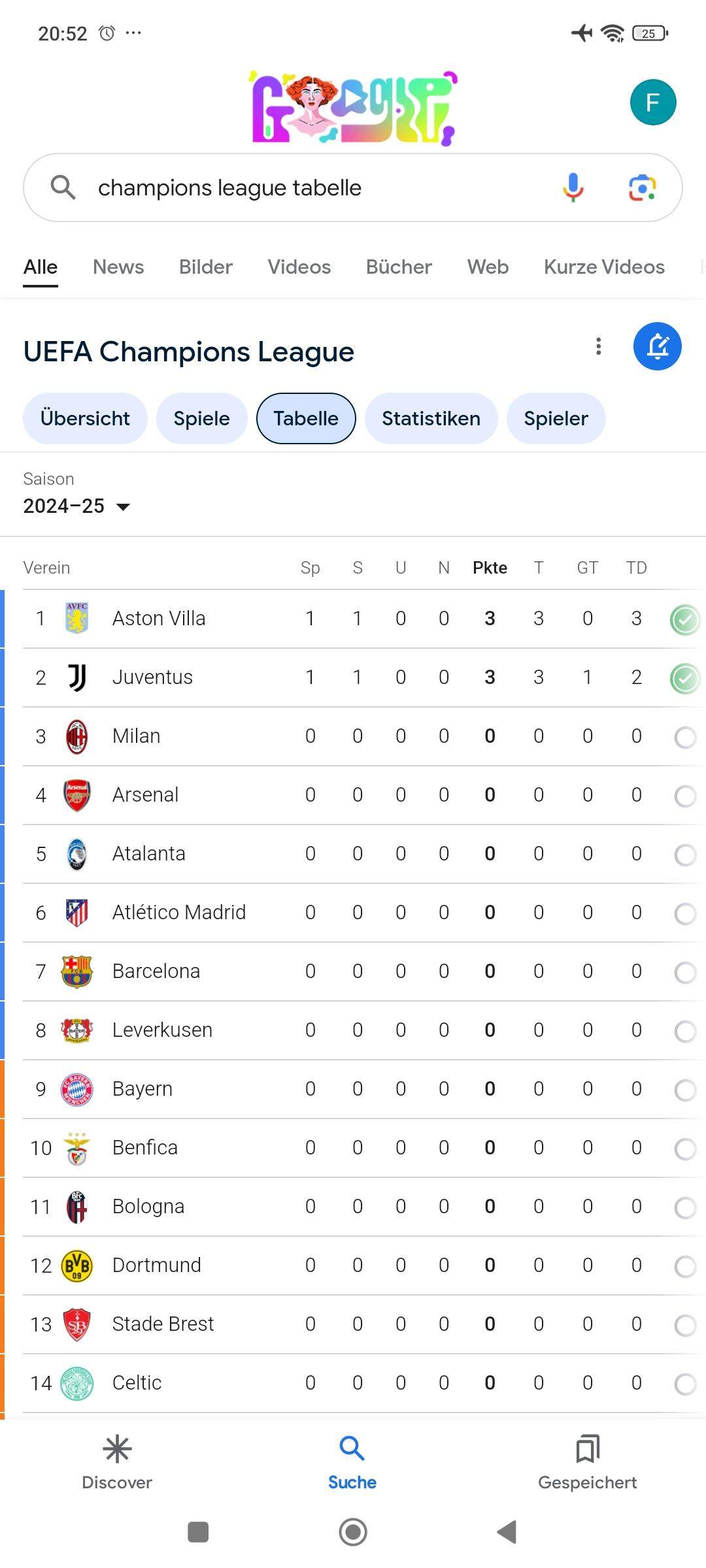The width and height of the screenshot is (706, 1568).
Task: Open the Saison 2024-25 dropdown
Action: pyautogui.click(x=76, y=506)
